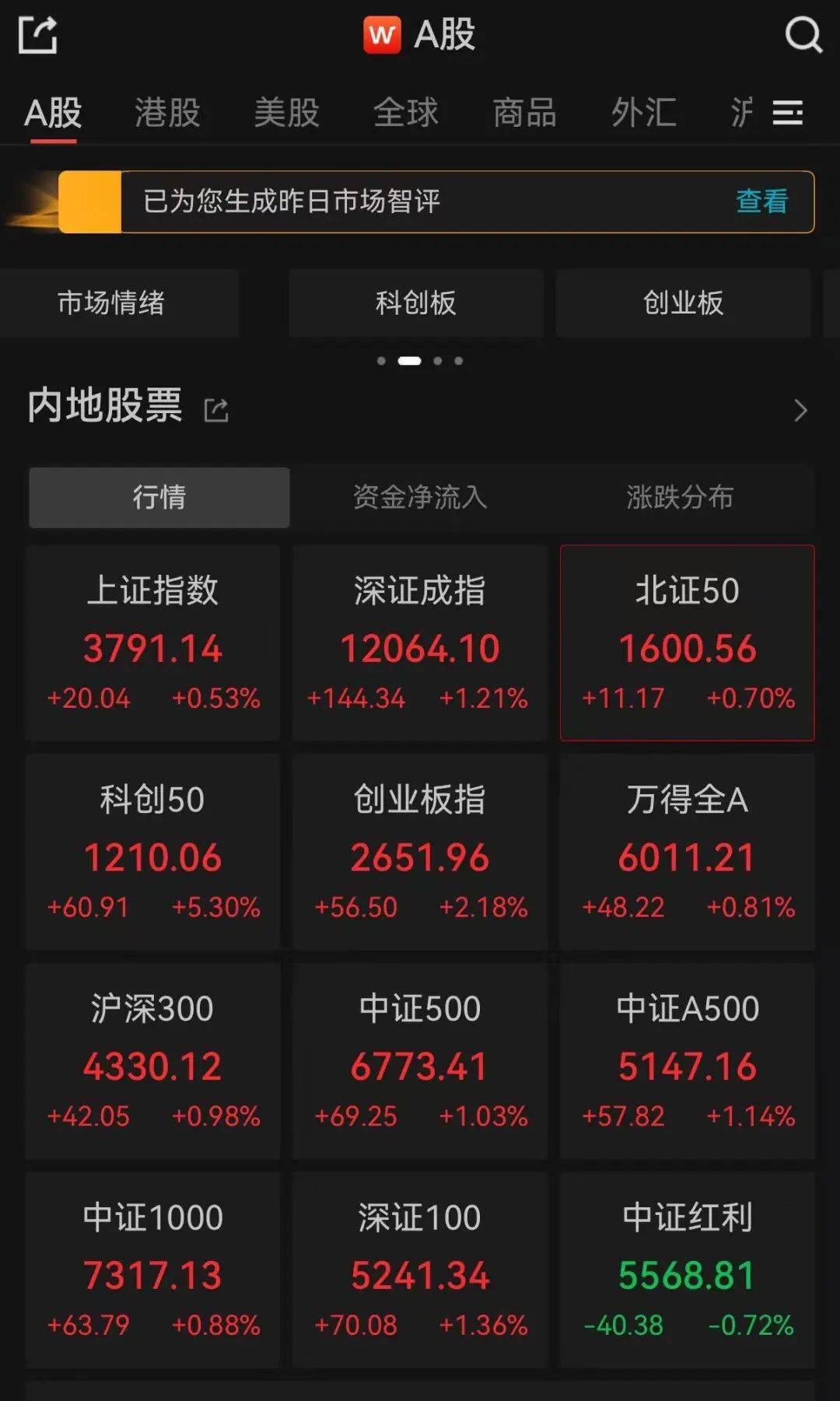Open the 上证指数 index card

(x=152, y=643)
